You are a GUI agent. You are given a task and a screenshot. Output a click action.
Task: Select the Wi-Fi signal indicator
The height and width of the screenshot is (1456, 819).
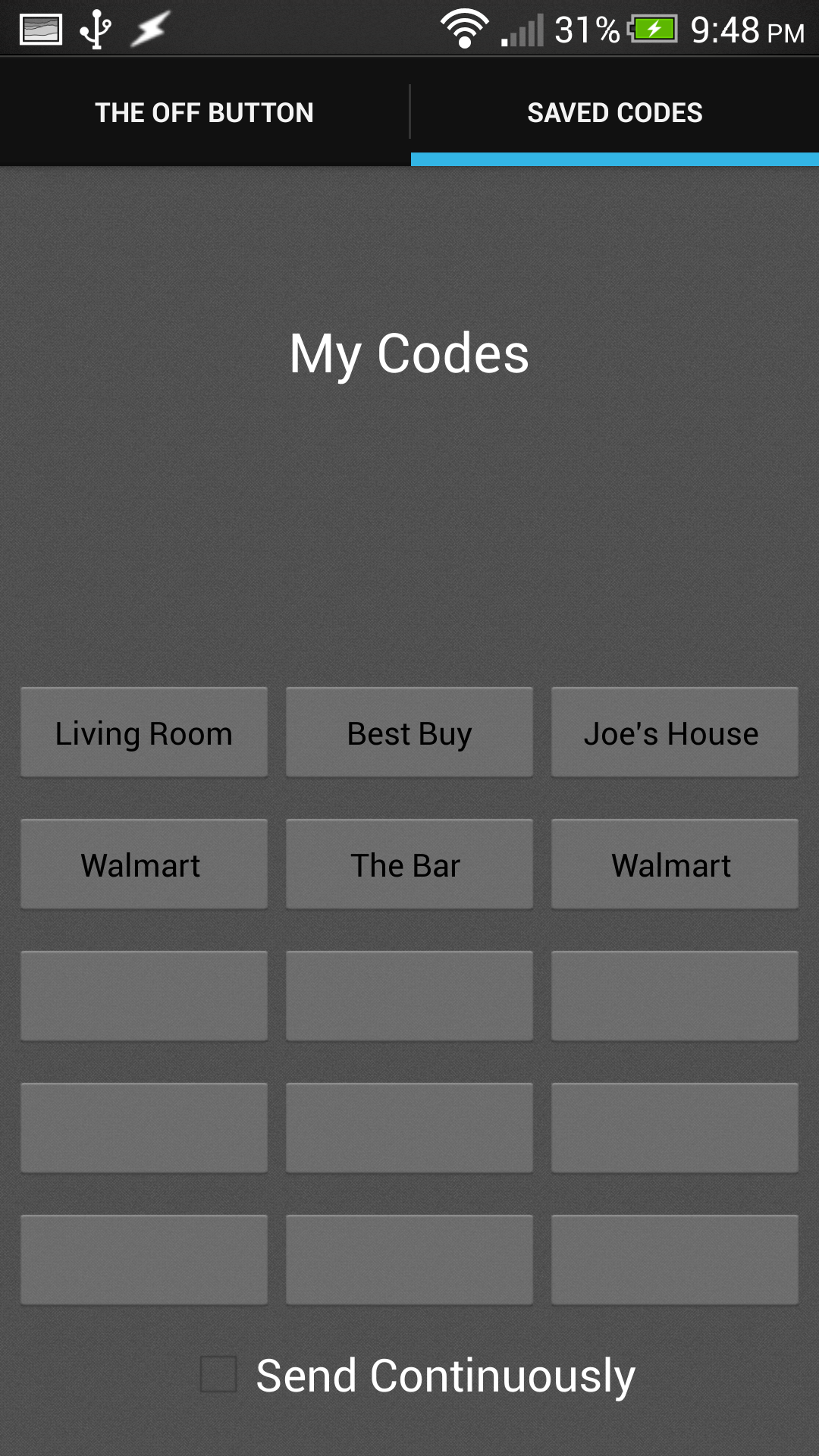point(464,27)
